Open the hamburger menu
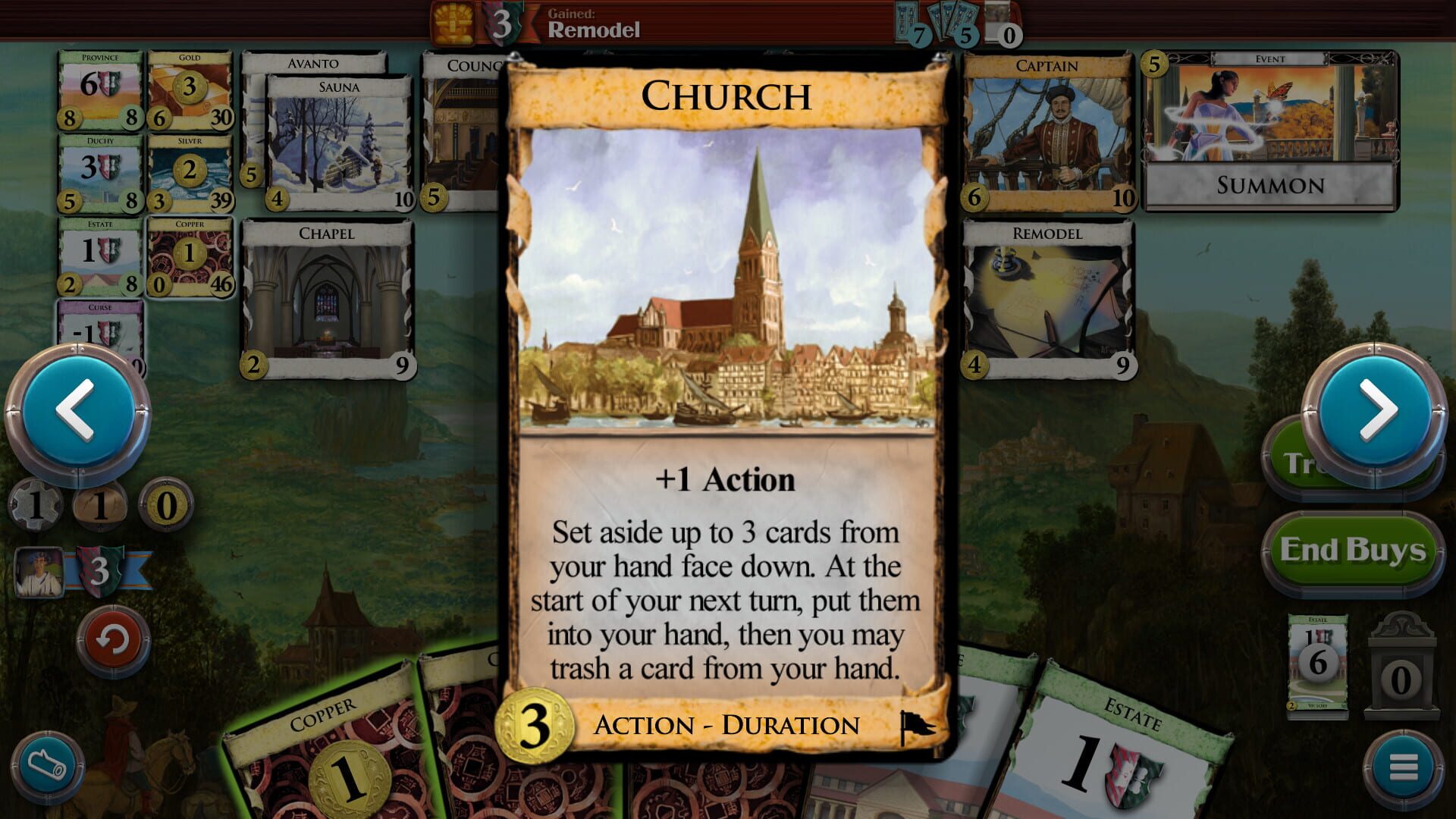 coord(1402,767)
